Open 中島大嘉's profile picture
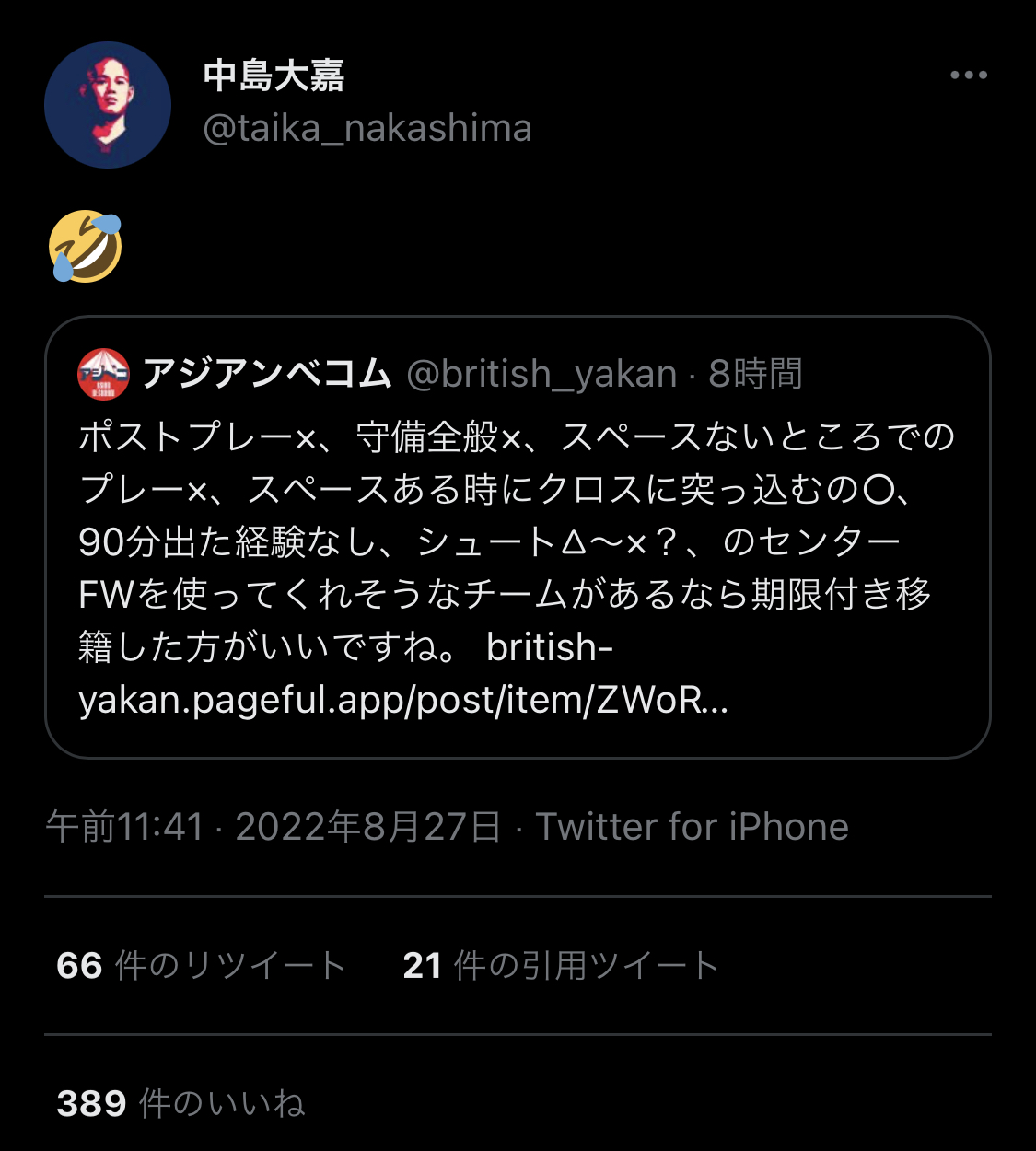This screenshot has height=1151, width=1036. point(108,105)
